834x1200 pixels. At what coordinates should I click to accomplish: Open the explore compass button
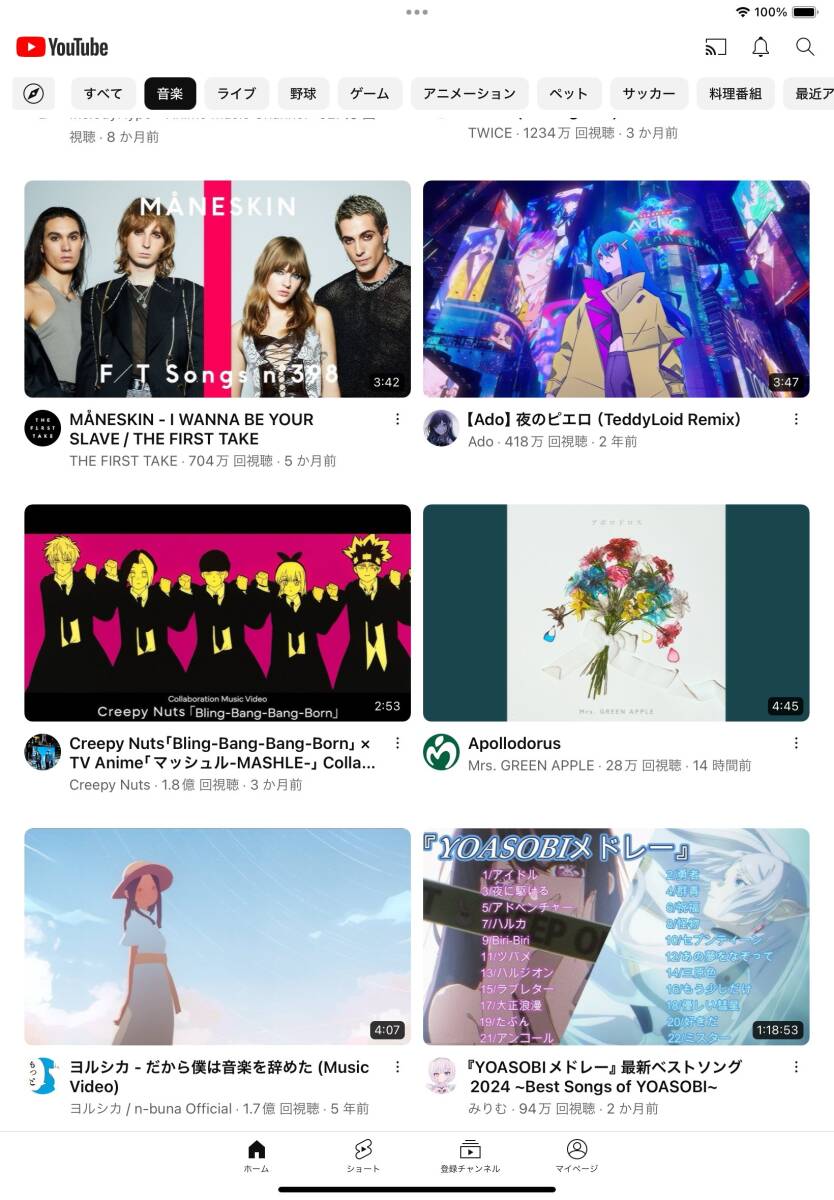coord(33,94)
